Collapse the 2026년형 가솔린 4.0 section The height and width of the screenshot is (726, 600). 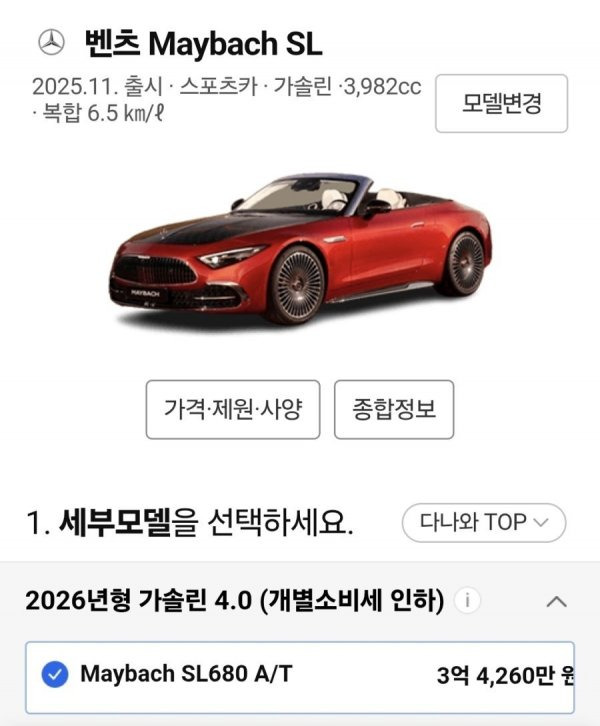click(x=556, y=601)
